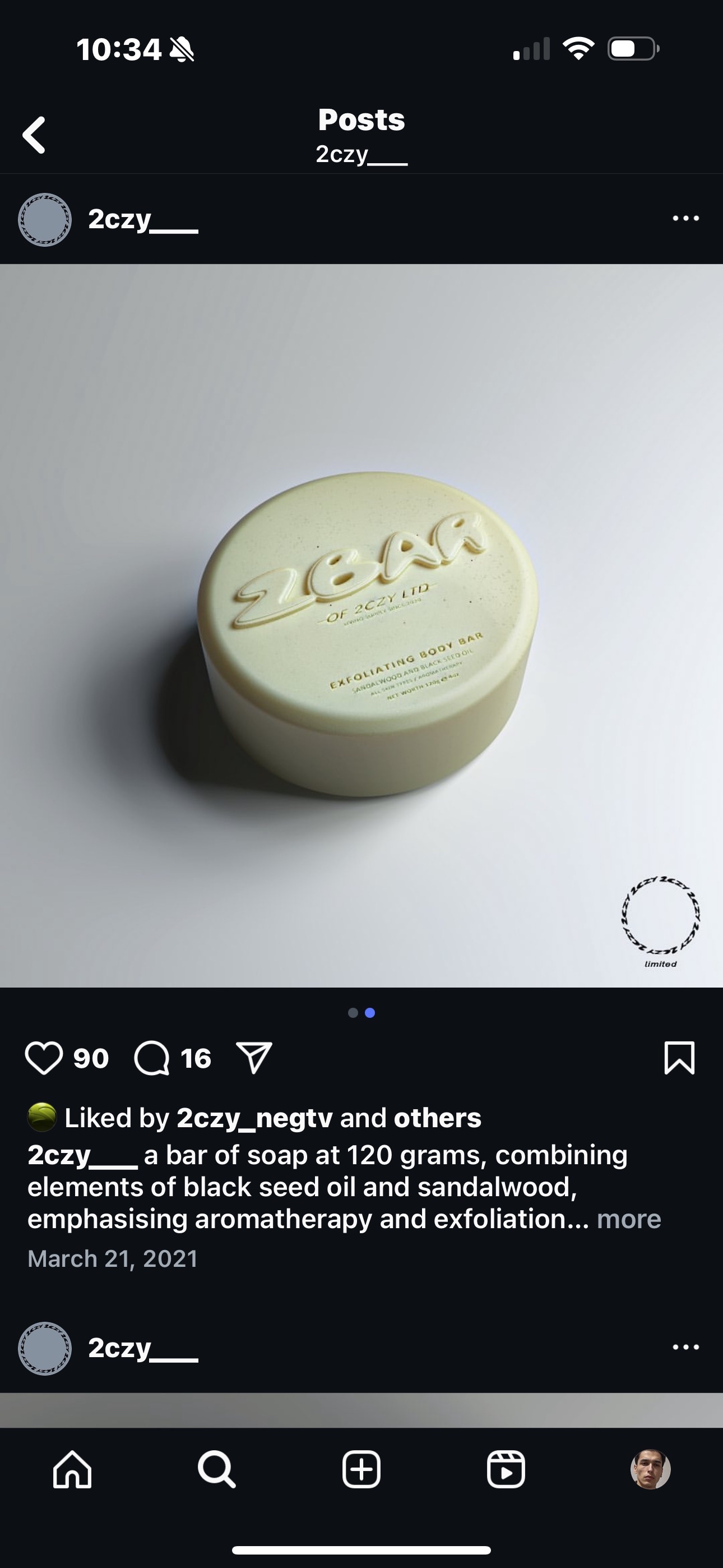723x1568 pixels.
Task: Open comments on the soap post
Action: click(x=151, y=1058)
